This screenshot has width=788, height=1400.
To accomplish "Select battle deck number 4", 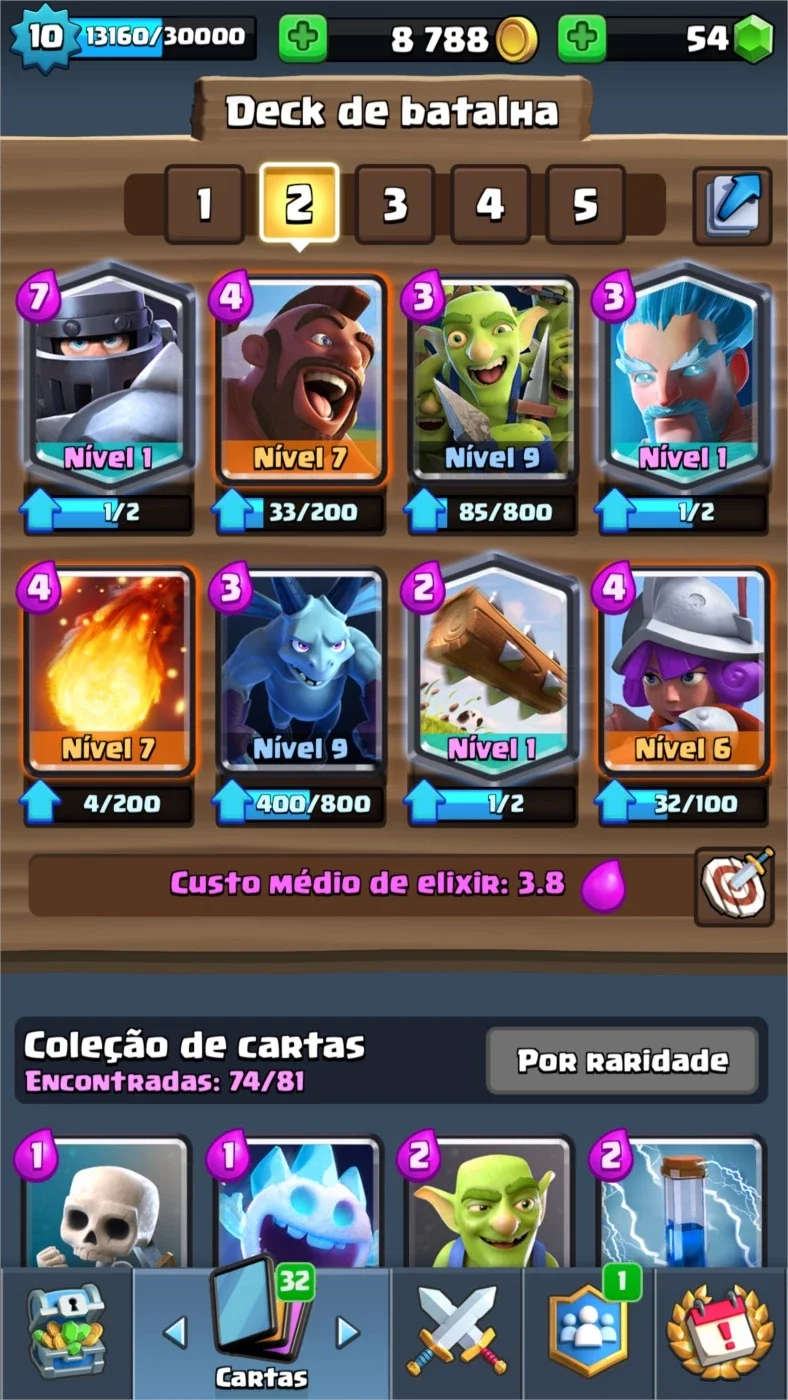I will [490, 204].
